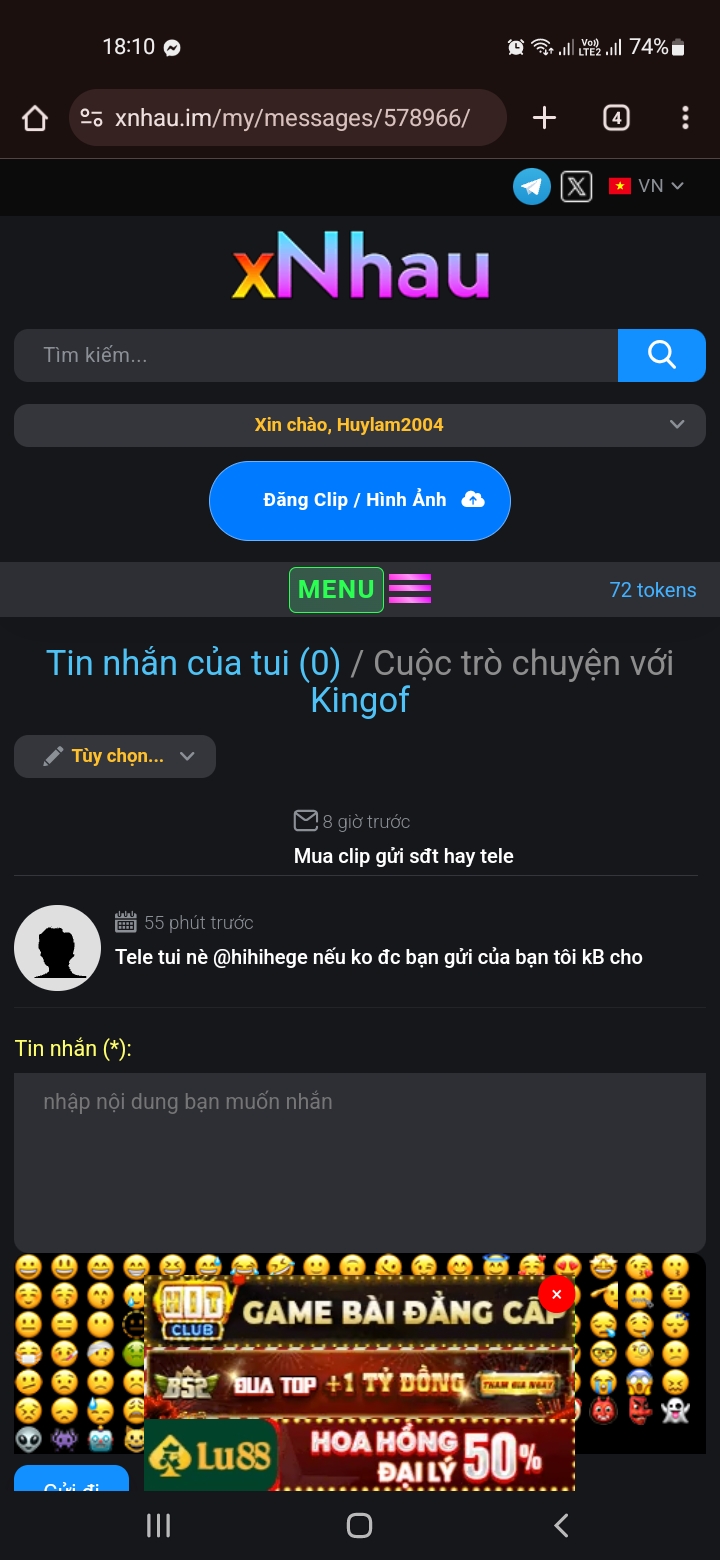This screenshot has height=1560, width=720.
Task: Close the ad banner with red X
Action: [x=556, y=1294]
